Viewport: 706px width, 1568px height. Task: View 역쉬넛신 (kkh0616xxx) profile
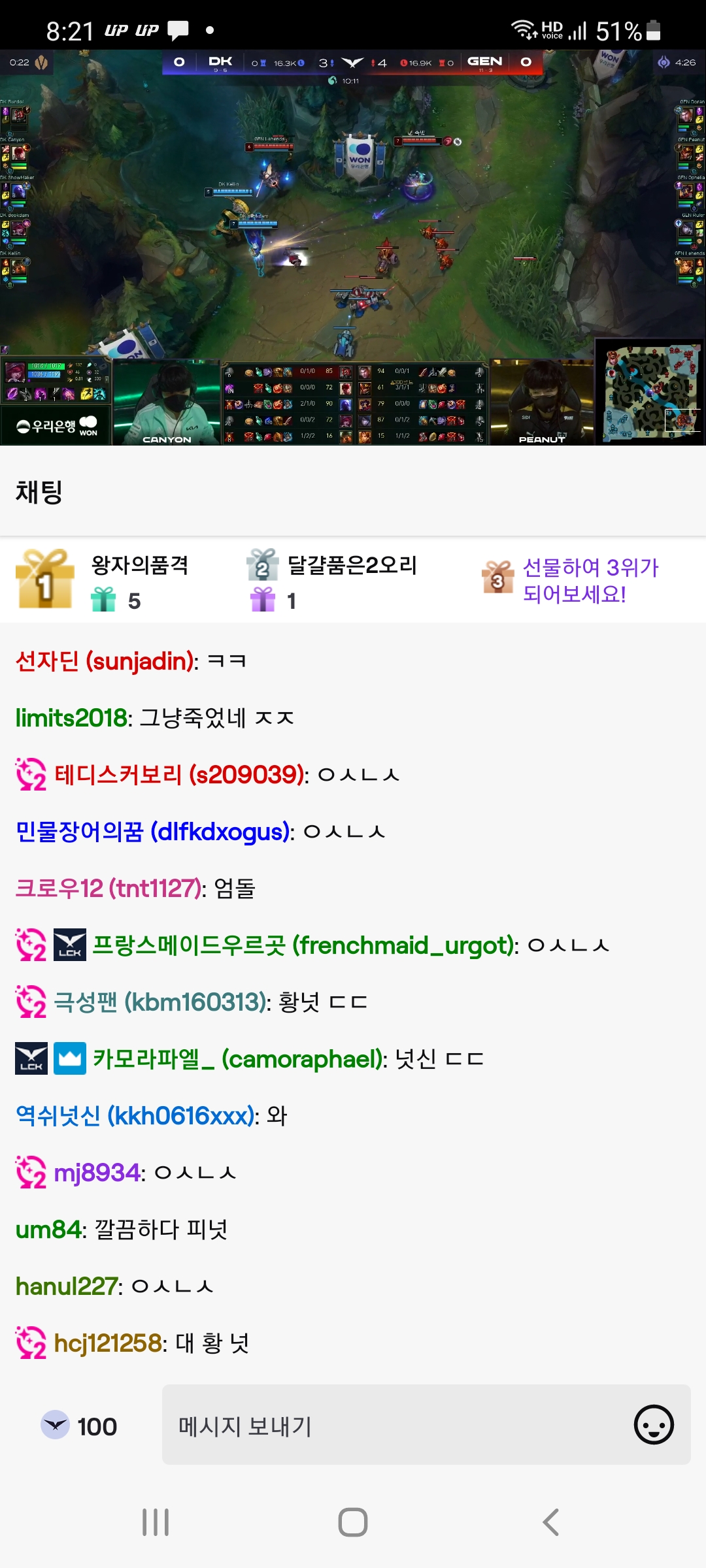click(x=134, y=1116)
